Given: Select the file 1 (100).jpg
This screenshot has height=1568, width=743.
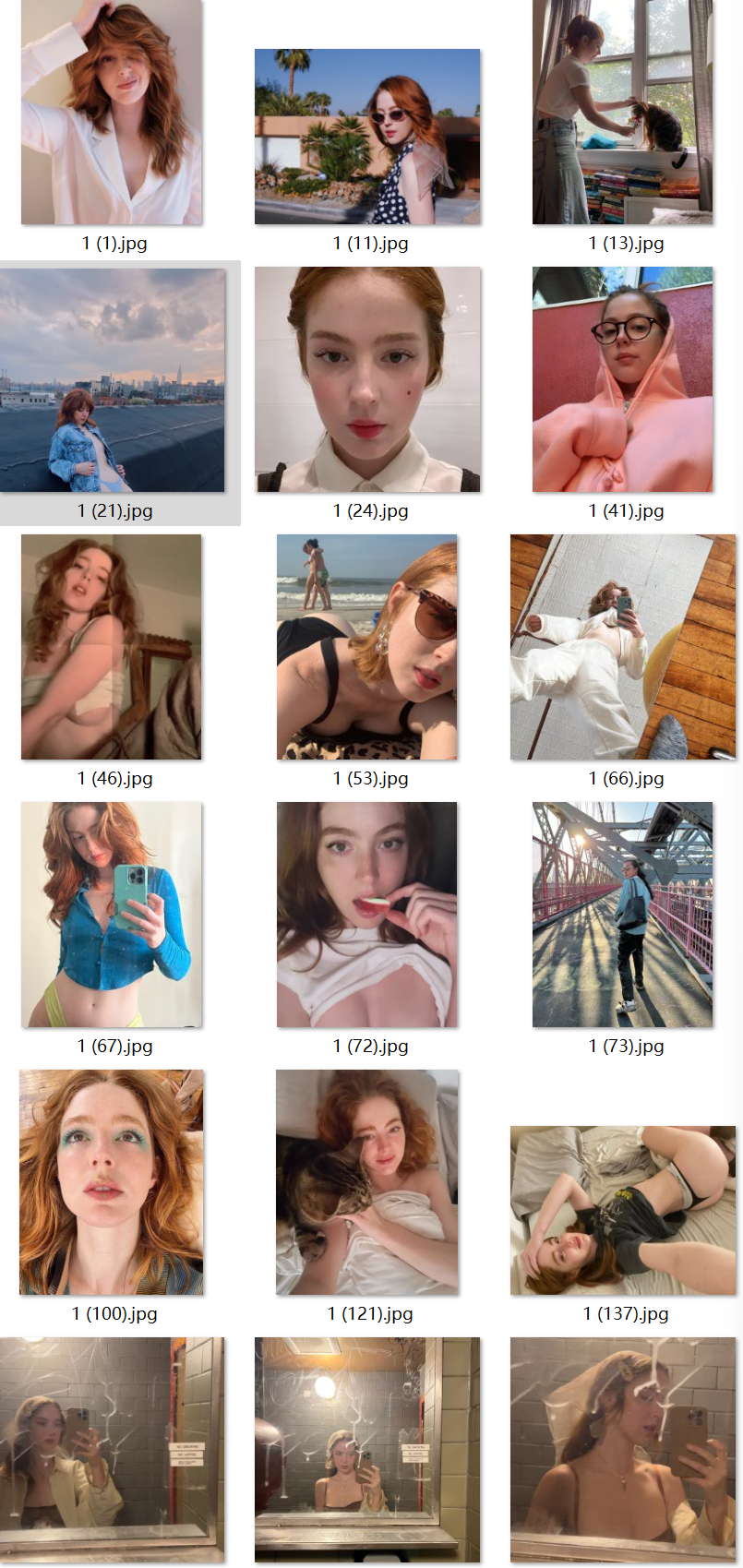Looking at the screenshot, I should (112, 1182).
